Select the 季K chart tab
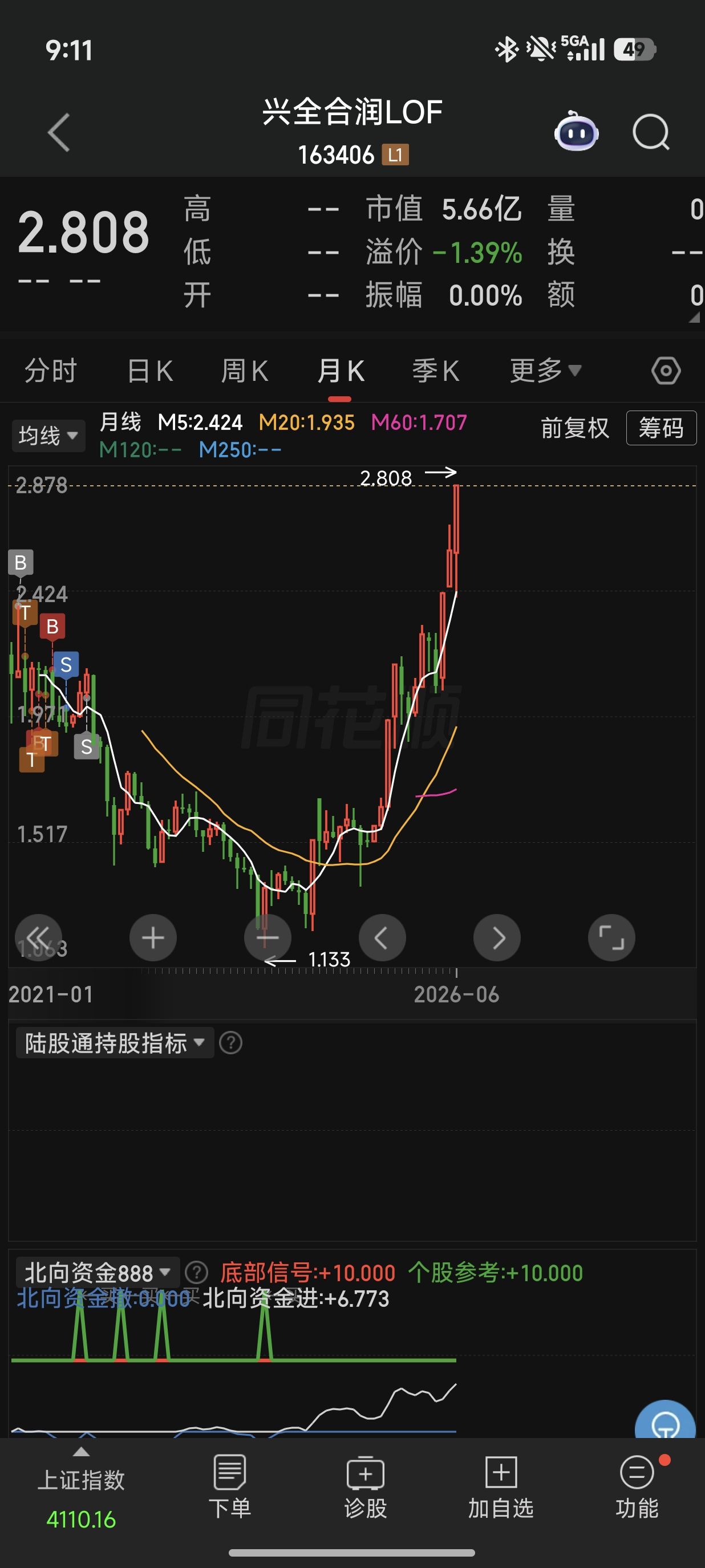This screenshot has width=705, height=1568. [436, 371]
